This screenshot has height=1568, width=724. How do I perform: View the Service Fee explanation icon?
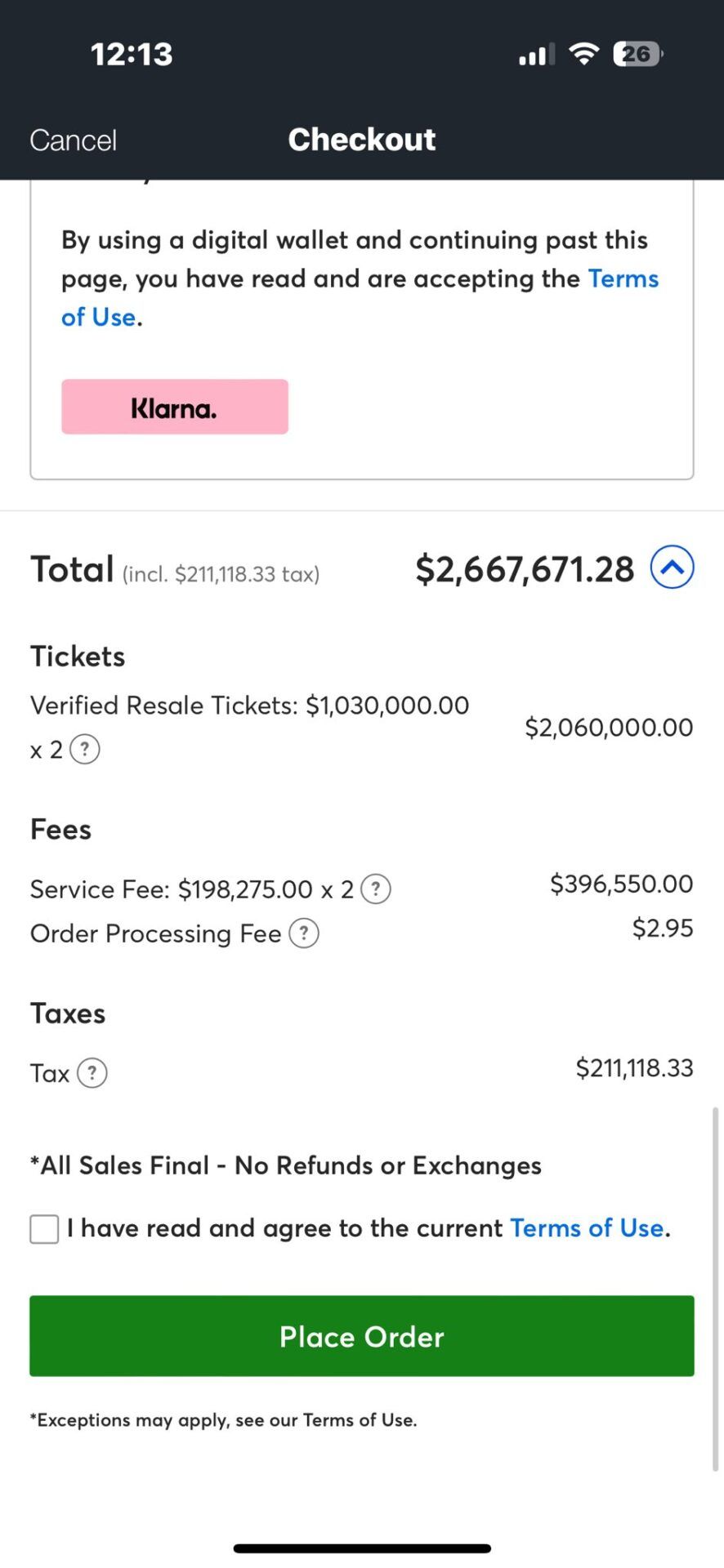pos(376,889)
